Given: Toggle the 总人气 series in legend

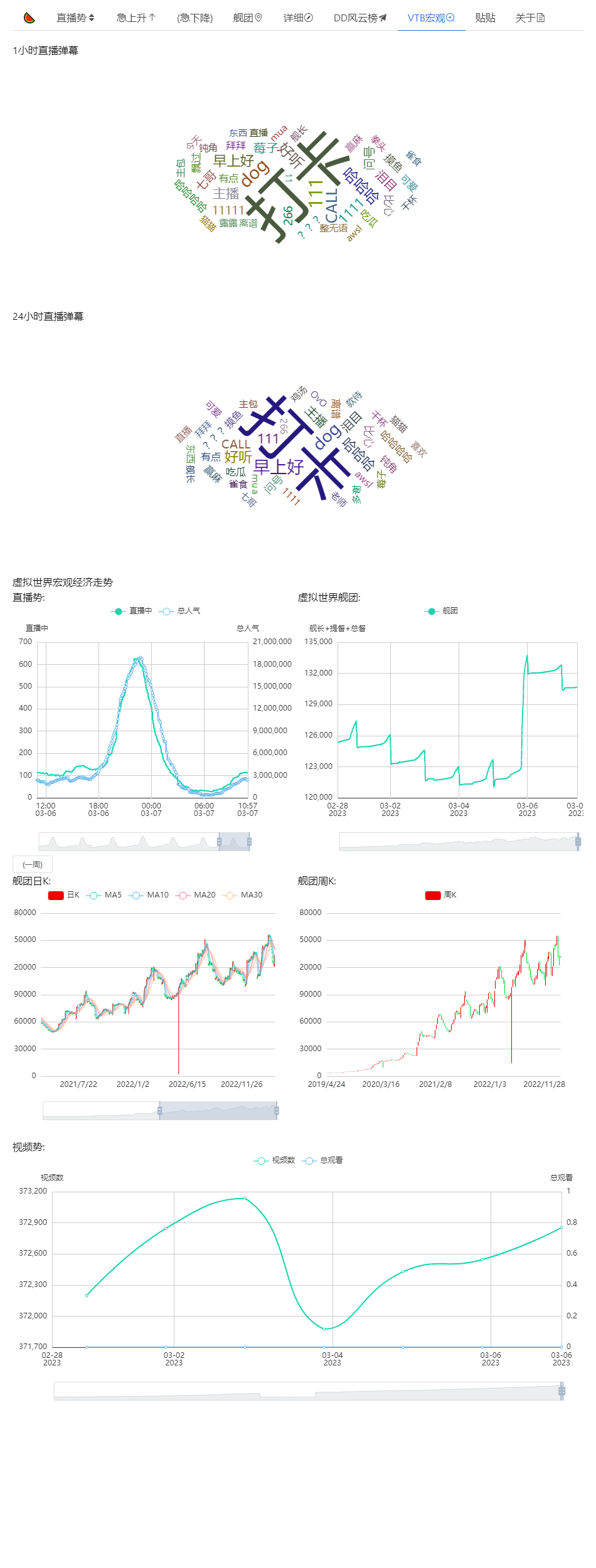Looking at the screenshot, I should pos(180,611).
